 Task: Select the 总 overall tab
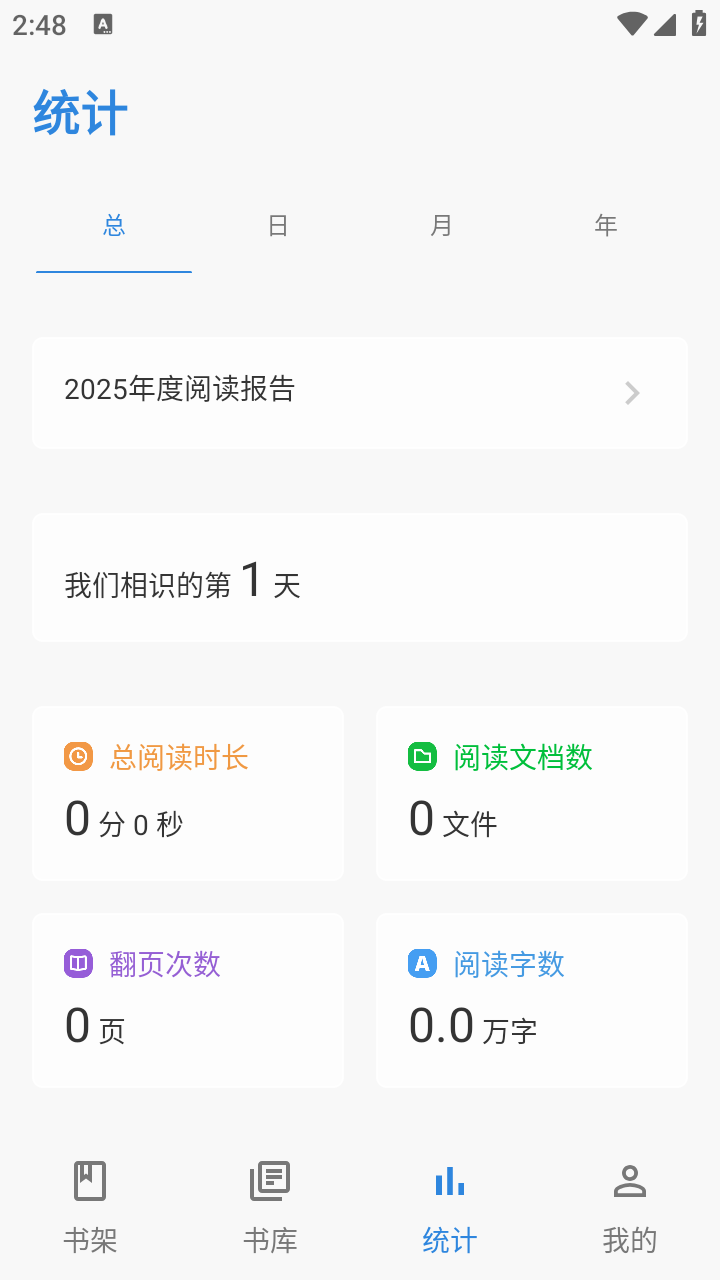pos(113,225)
